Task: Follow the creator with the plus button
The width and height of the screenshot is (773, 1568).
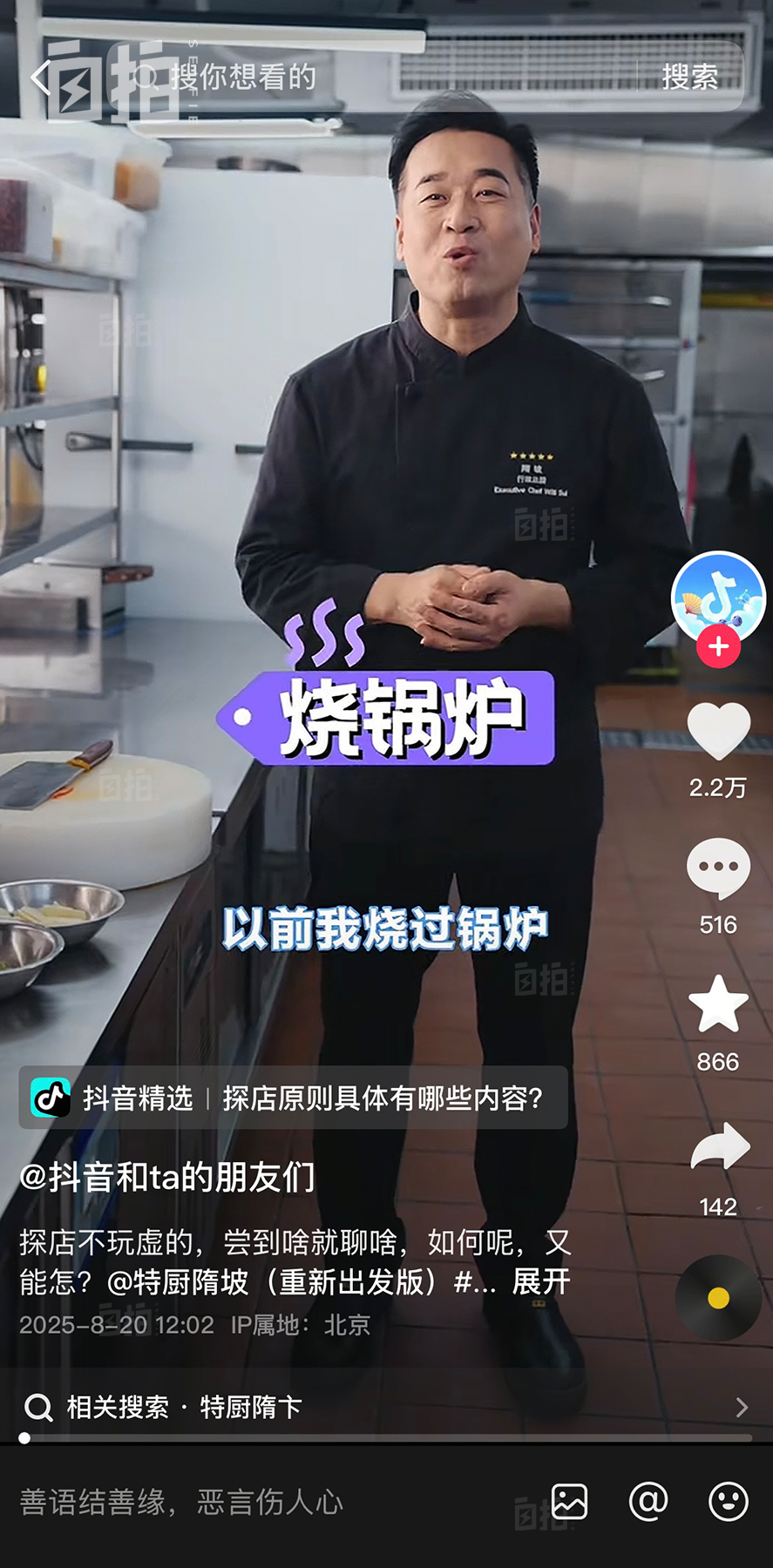Action: (x=718, y=647)
